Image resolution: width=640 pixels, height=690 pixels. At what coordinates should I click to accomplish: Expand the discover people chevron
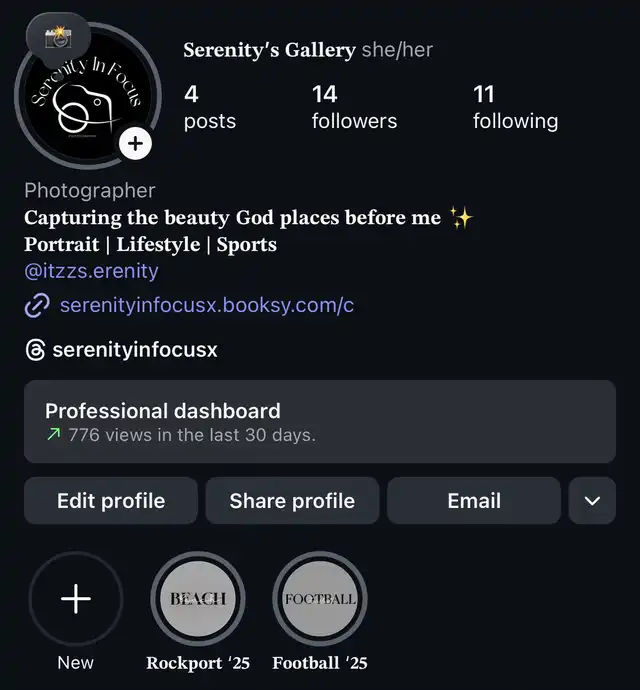592,501
